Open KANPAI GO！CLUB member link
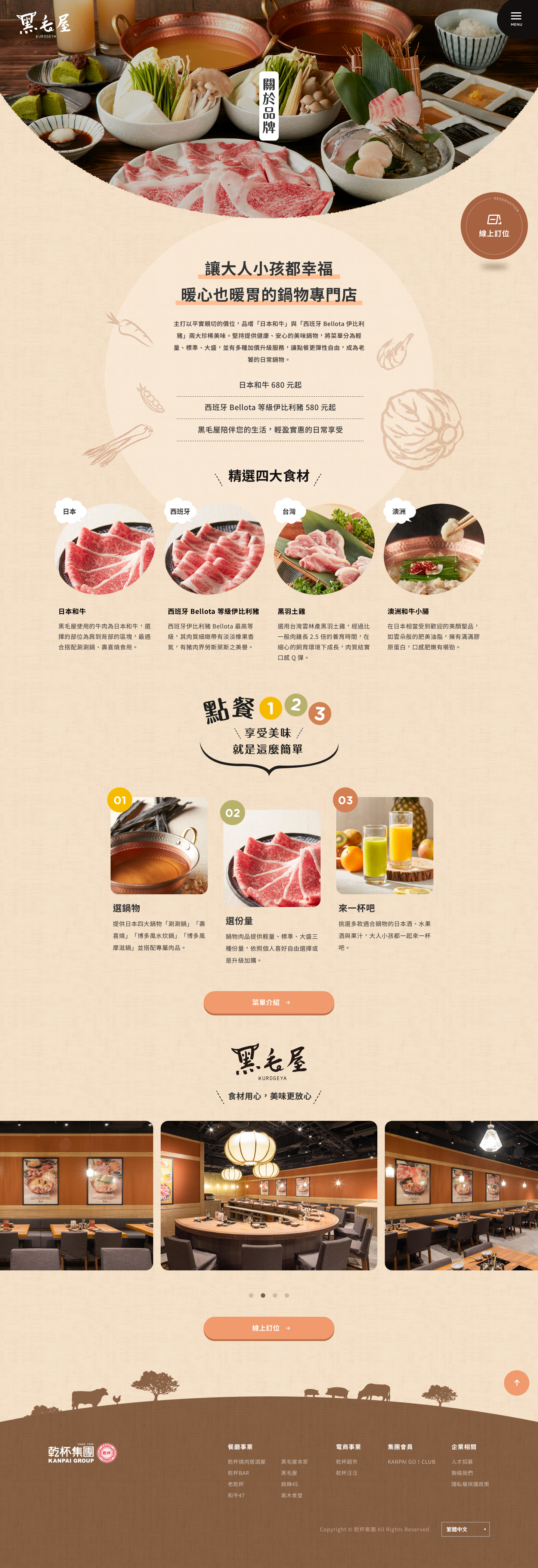 (x=411, y=1461)
